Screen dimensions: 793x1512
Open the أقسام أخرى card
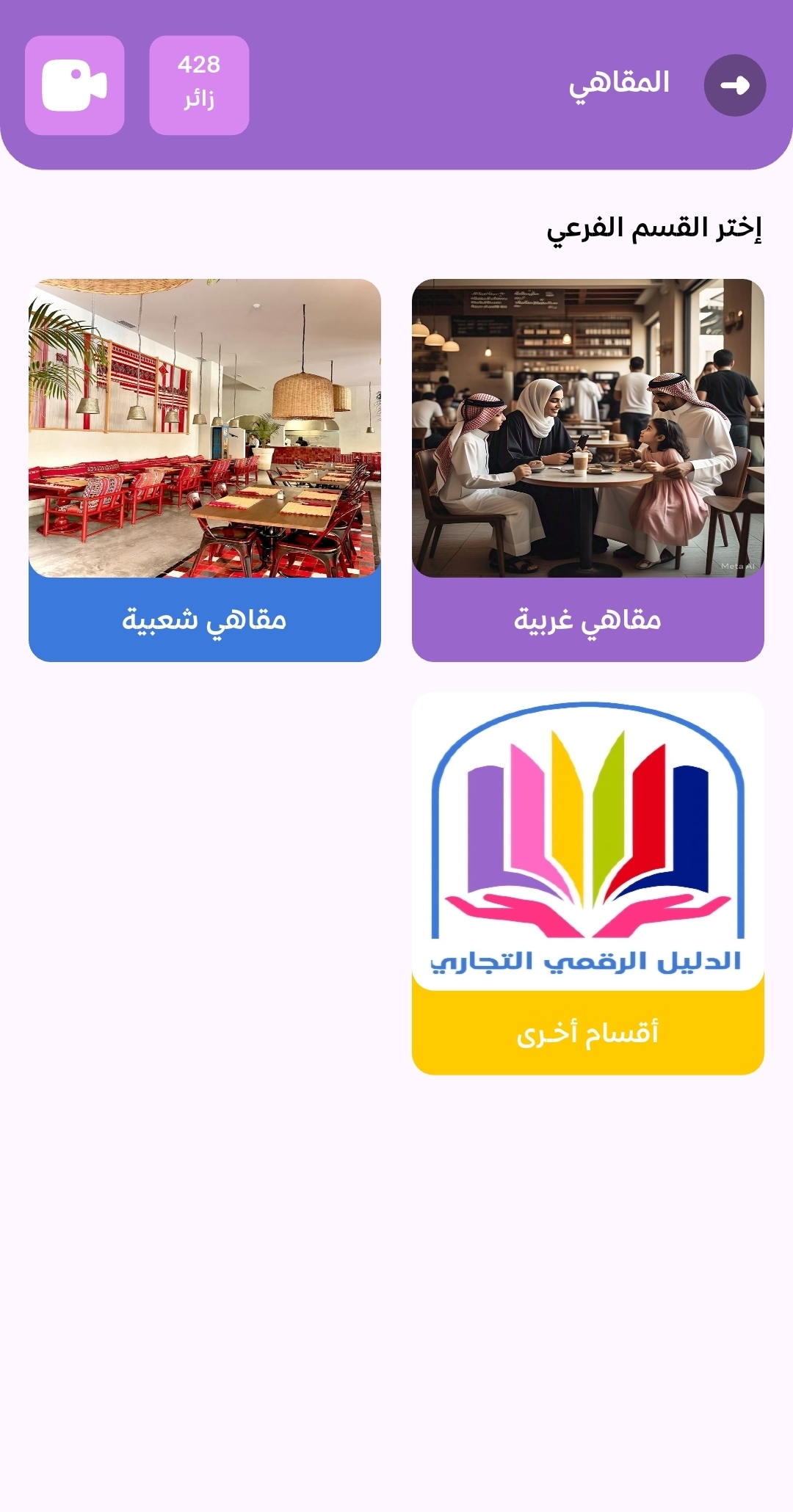pyautogui.click(x=587, y=883)
